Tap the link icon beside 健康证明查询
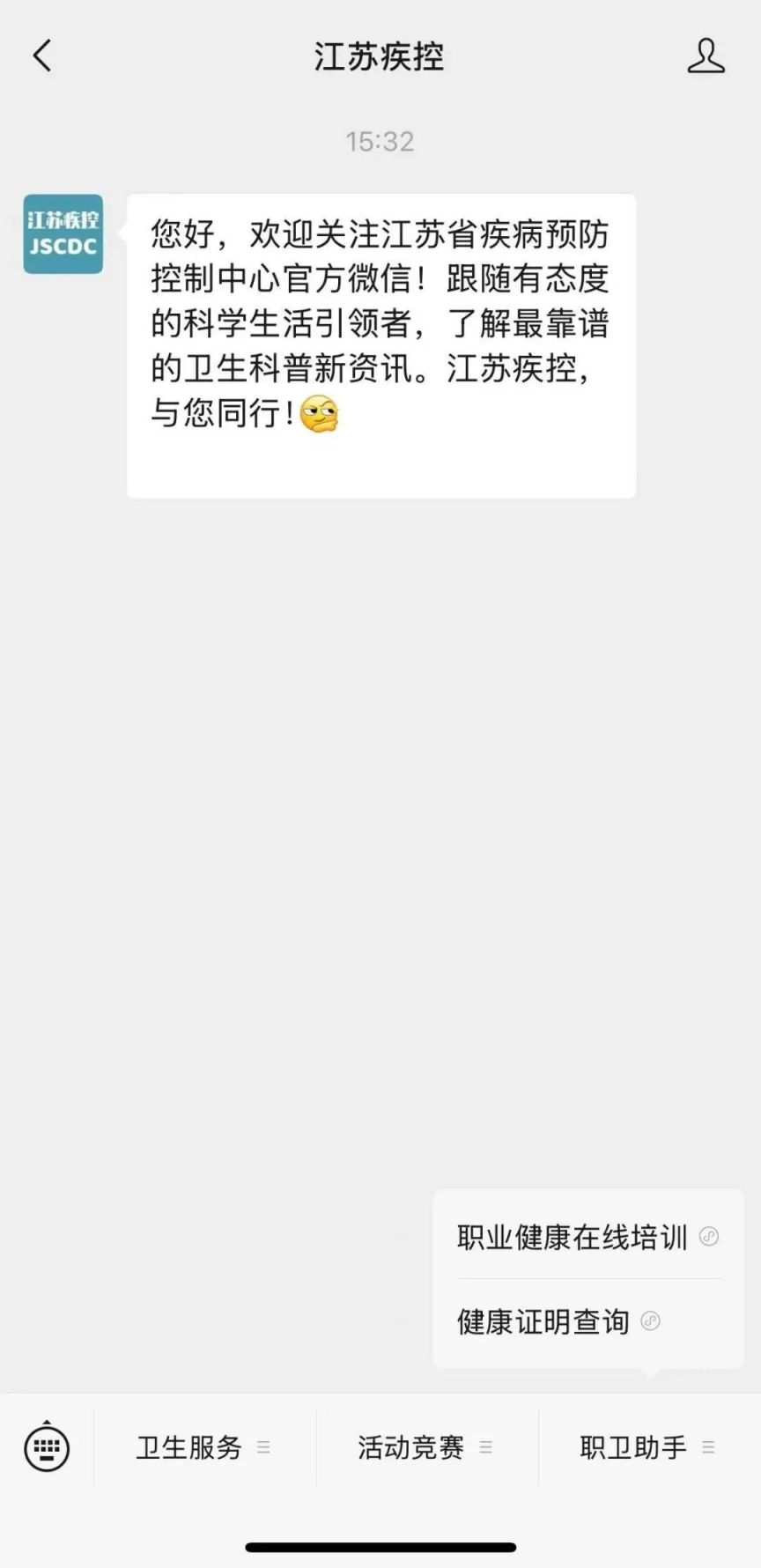761x1568 pixels. (651, 1320)
